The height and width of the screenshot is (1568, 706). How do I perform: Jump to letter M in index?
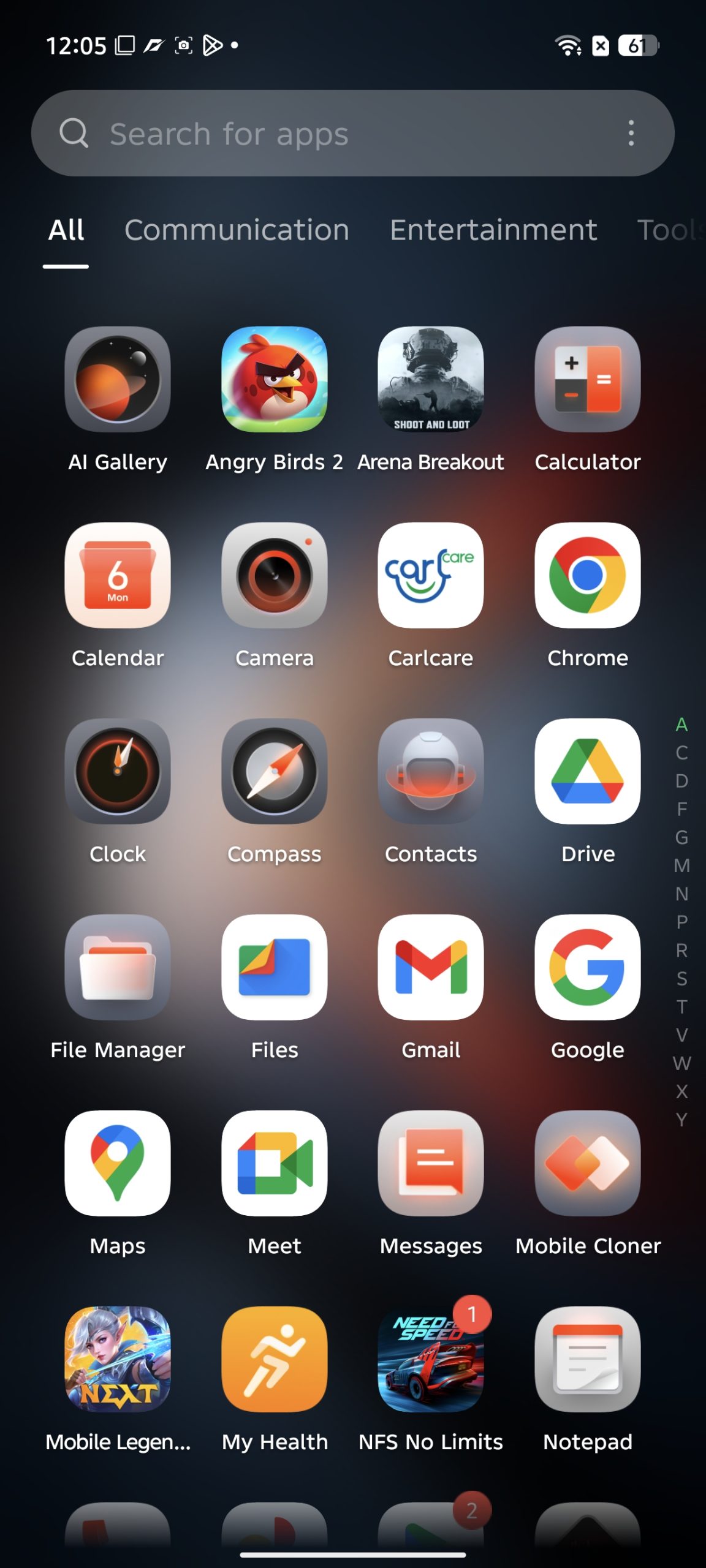click(681, 865)
